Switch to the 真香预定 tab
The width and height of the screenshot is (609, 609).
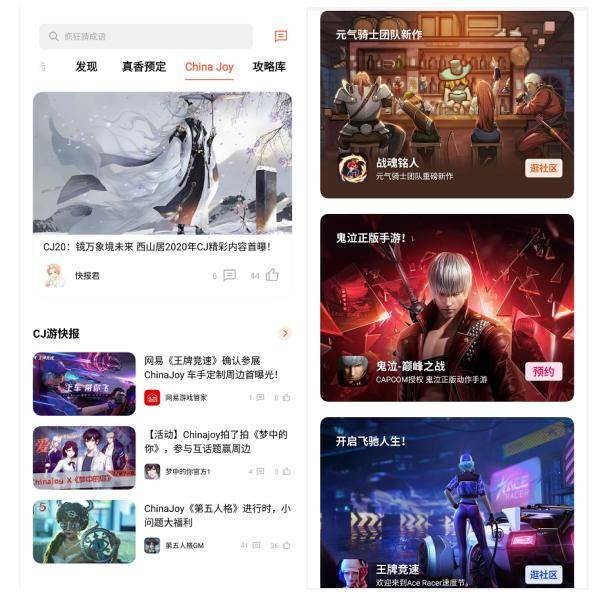pyautogui.click(x=144, y=67)
